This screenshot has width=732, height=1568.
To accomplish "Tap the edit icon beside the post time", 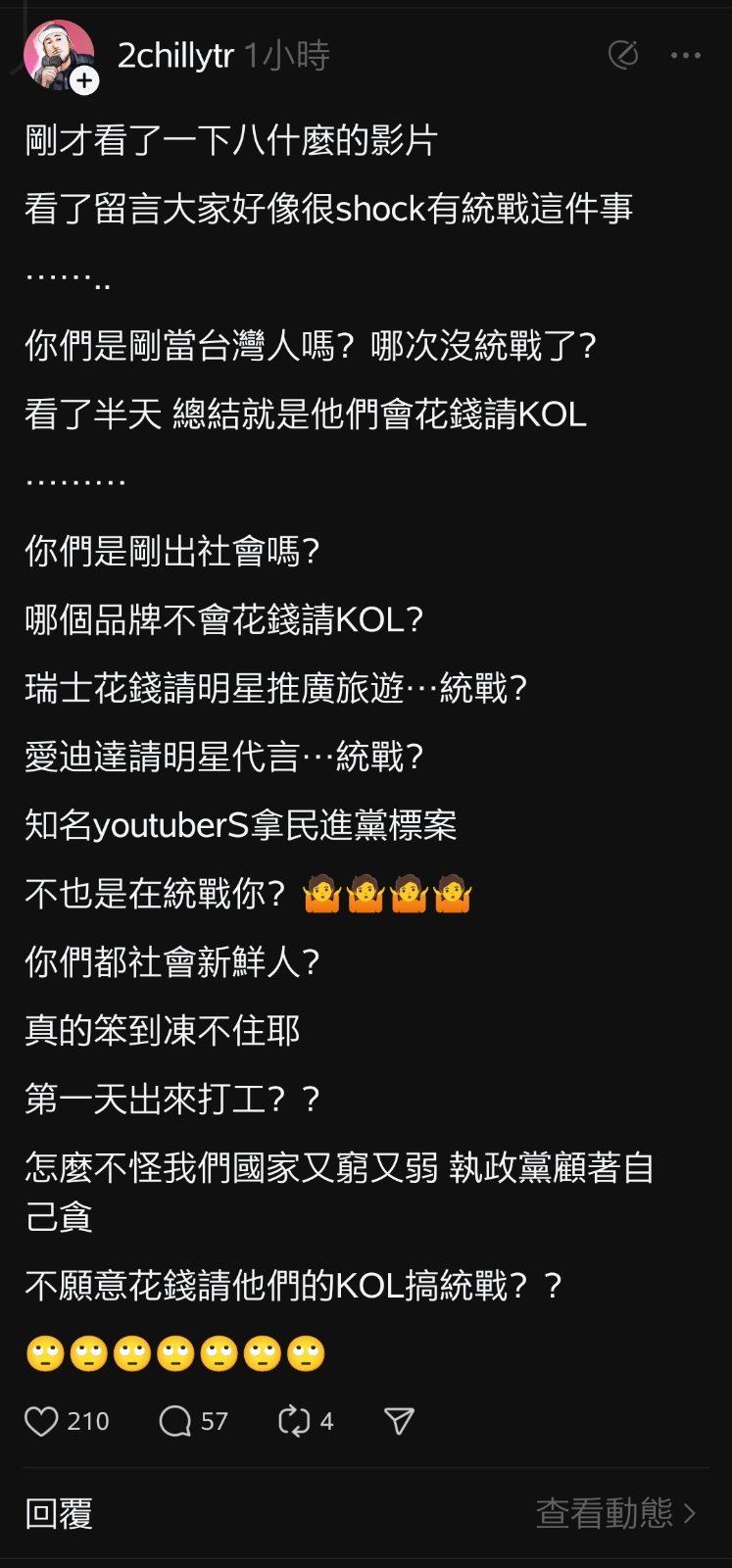I will point(623,55).
